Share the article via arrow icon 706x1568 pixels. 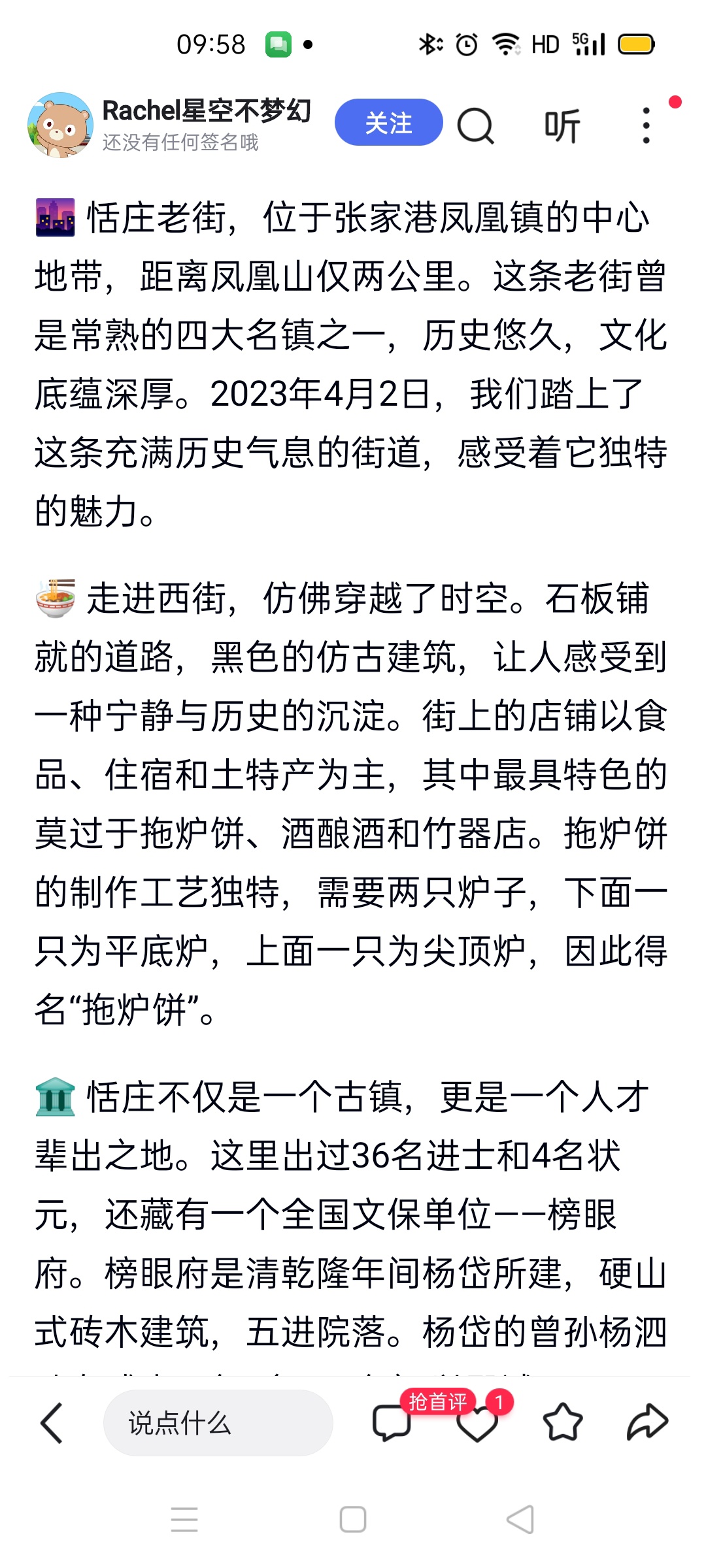[x=647, y=1422]
